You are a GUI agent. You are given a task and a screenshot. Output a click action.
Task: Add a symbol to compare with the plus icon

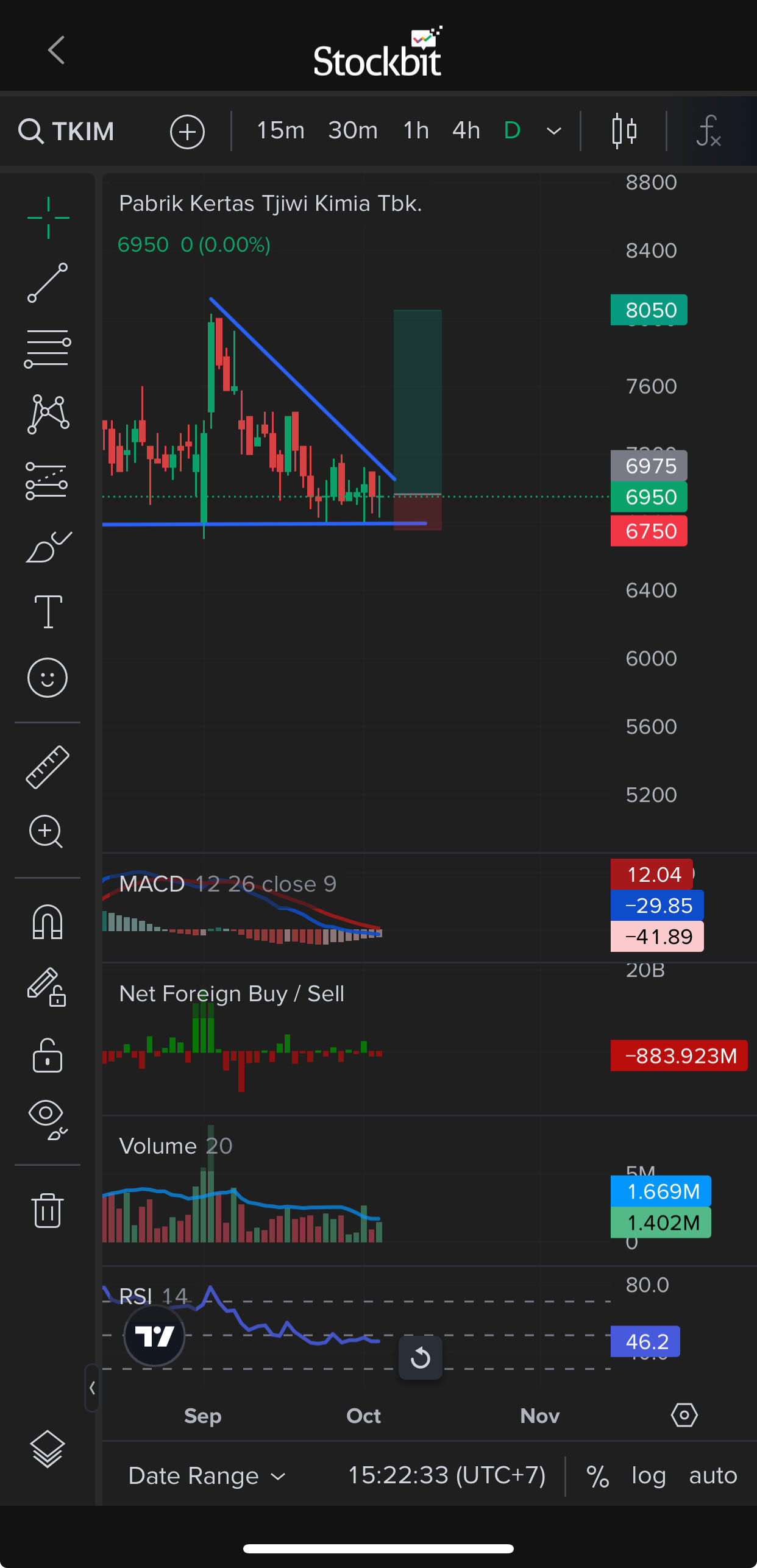pos(187,131)
